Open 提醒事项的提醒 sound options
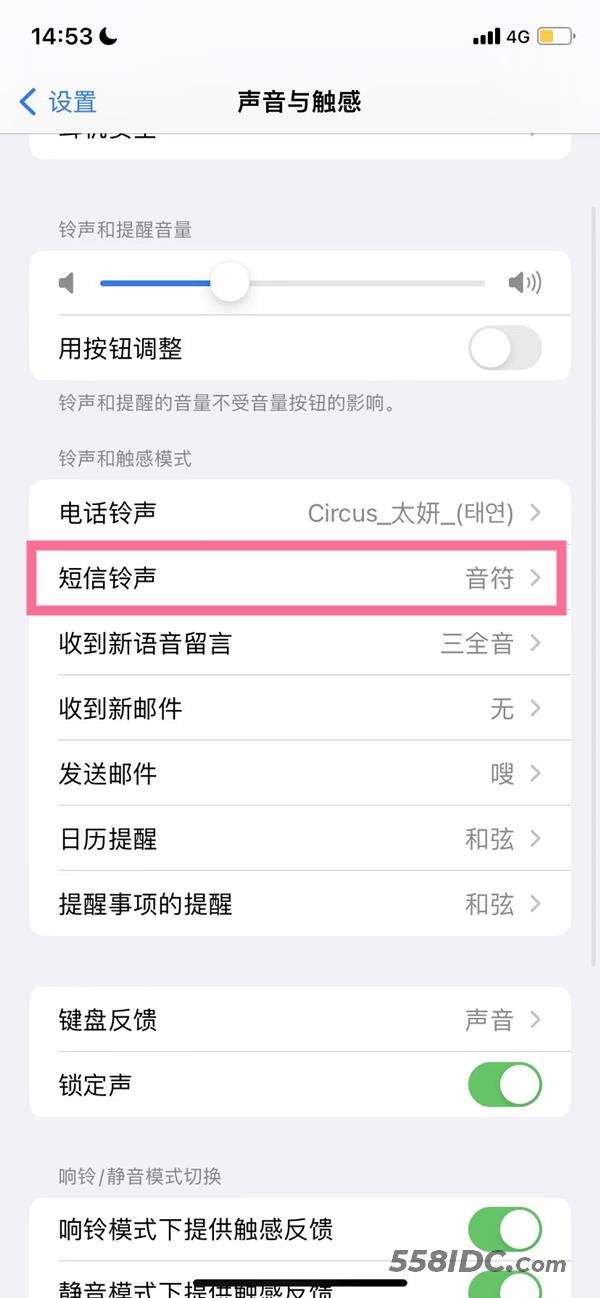This screenshot has width=600, height=1298. (x=300, y=904)
